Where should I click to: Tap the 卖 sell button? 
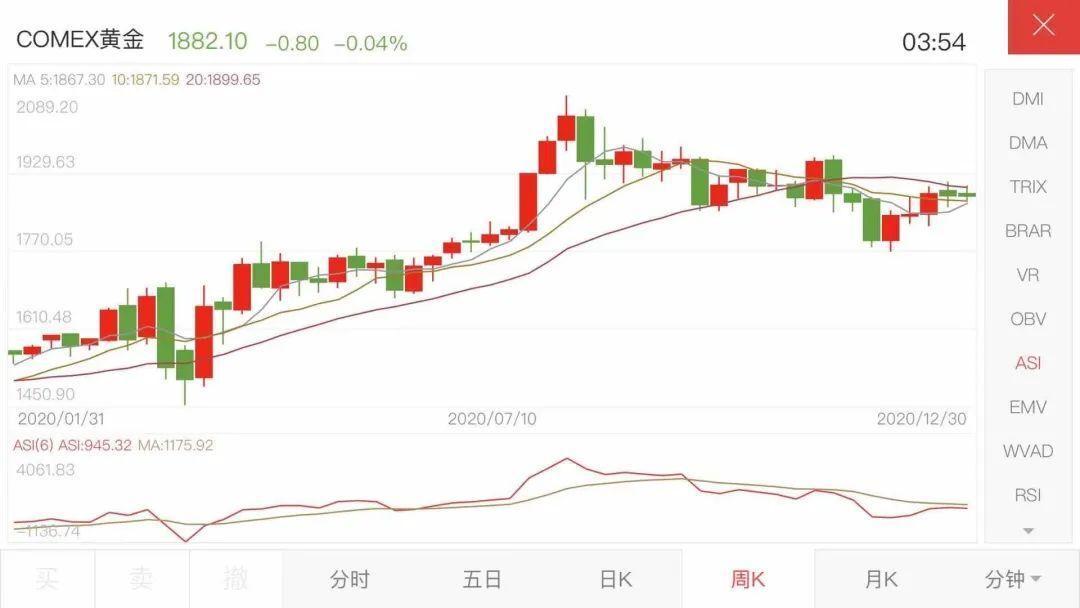tap(141, 579)
